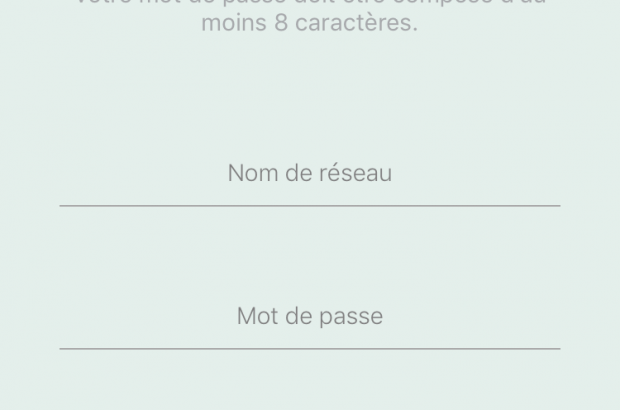The width and height of the screenshot is (620, 410).
Task: Tap the Nom de réseau field
Action: [309, 174]
